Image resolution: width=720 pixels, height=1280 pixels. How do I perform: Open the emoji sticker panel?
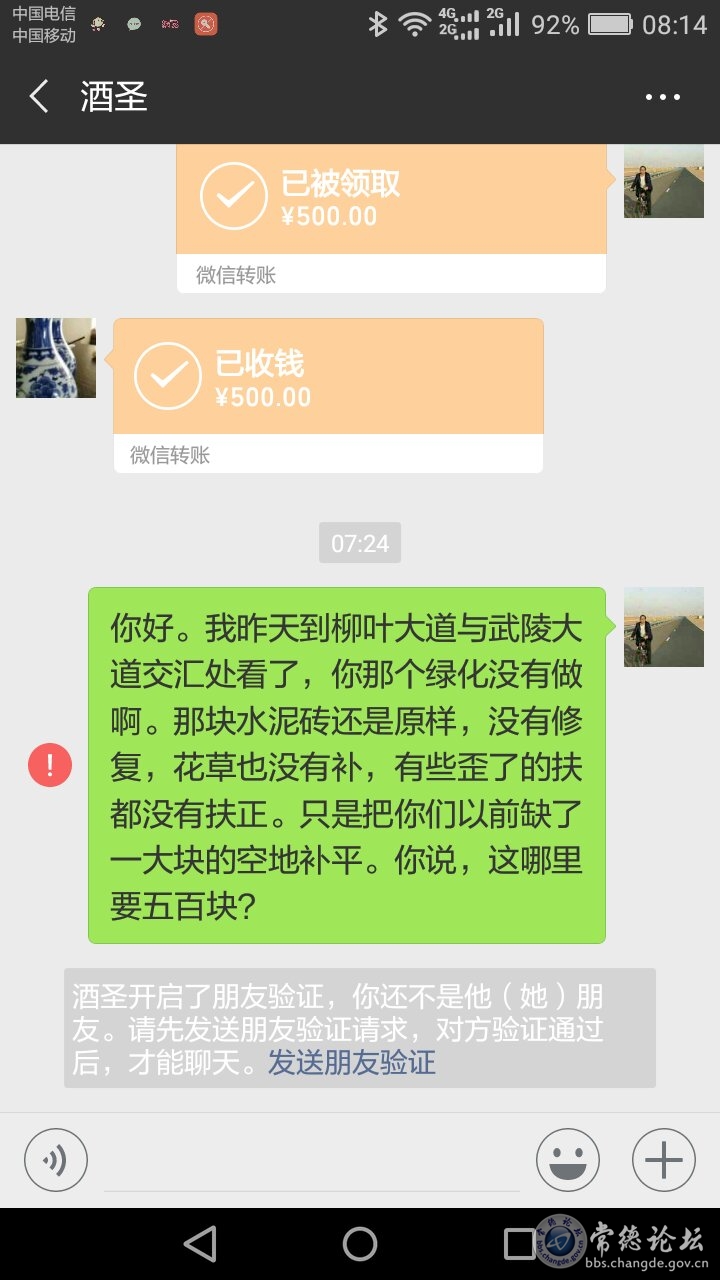[x=568, y=1160]
